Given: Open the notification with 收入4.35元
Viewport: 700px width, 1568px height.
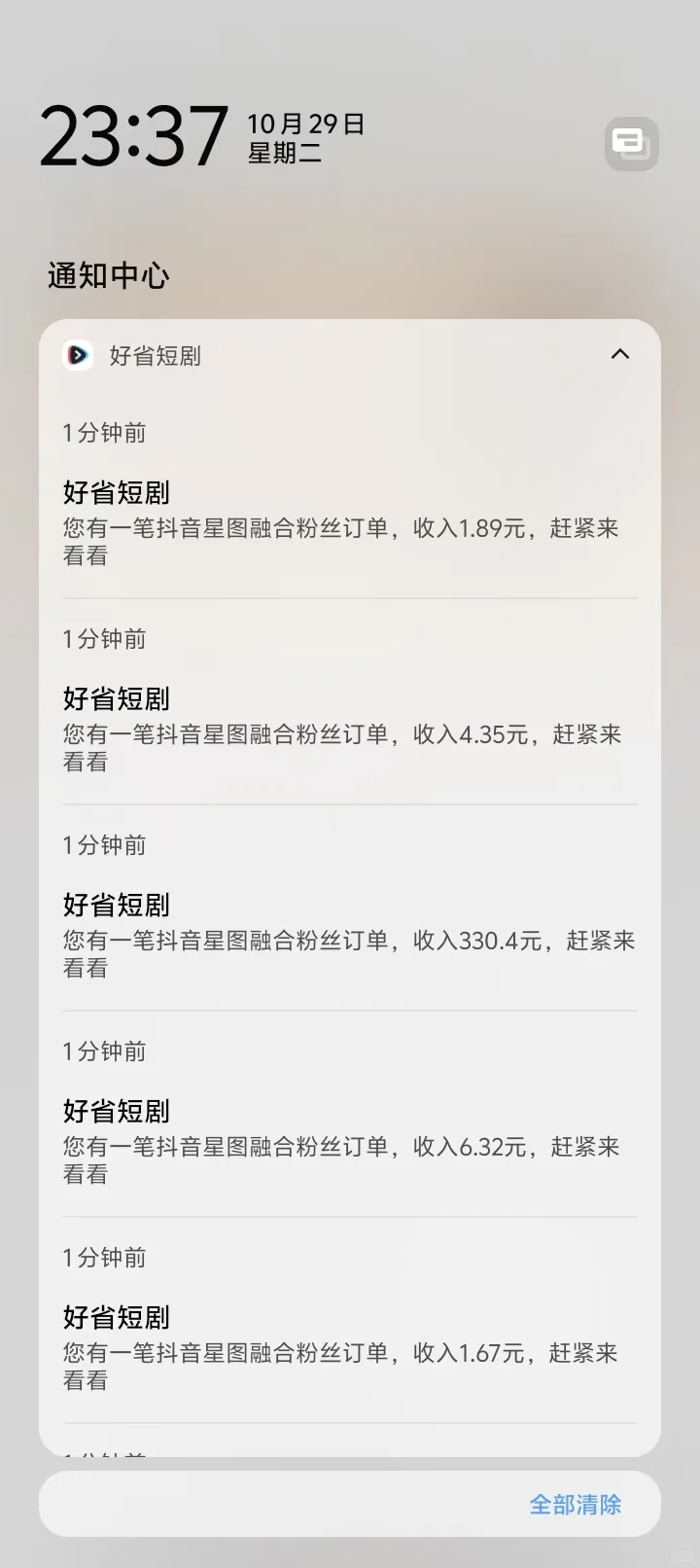Looking at the screenshot, I should pos(350,701).
